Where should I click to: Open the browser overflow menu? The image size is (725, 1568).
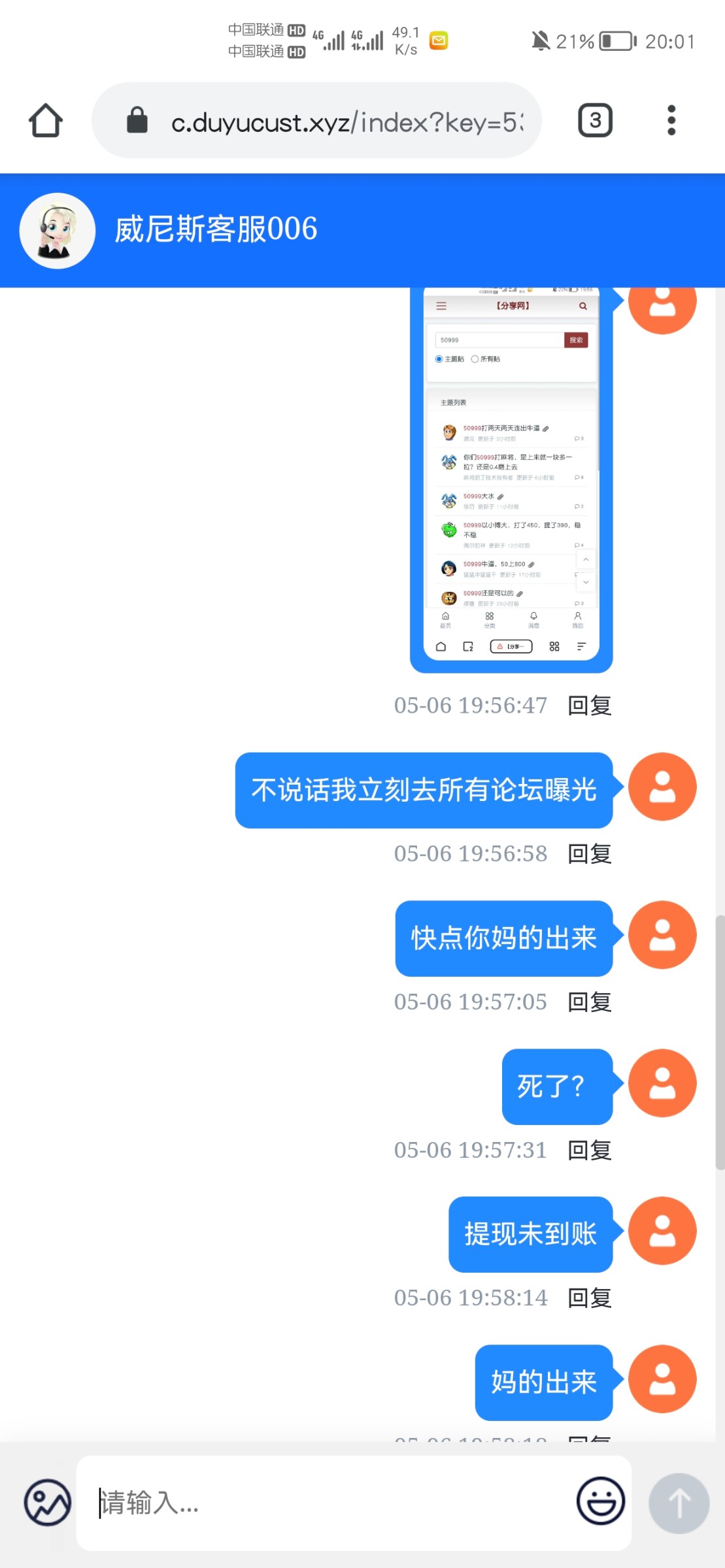pos(671,120)
